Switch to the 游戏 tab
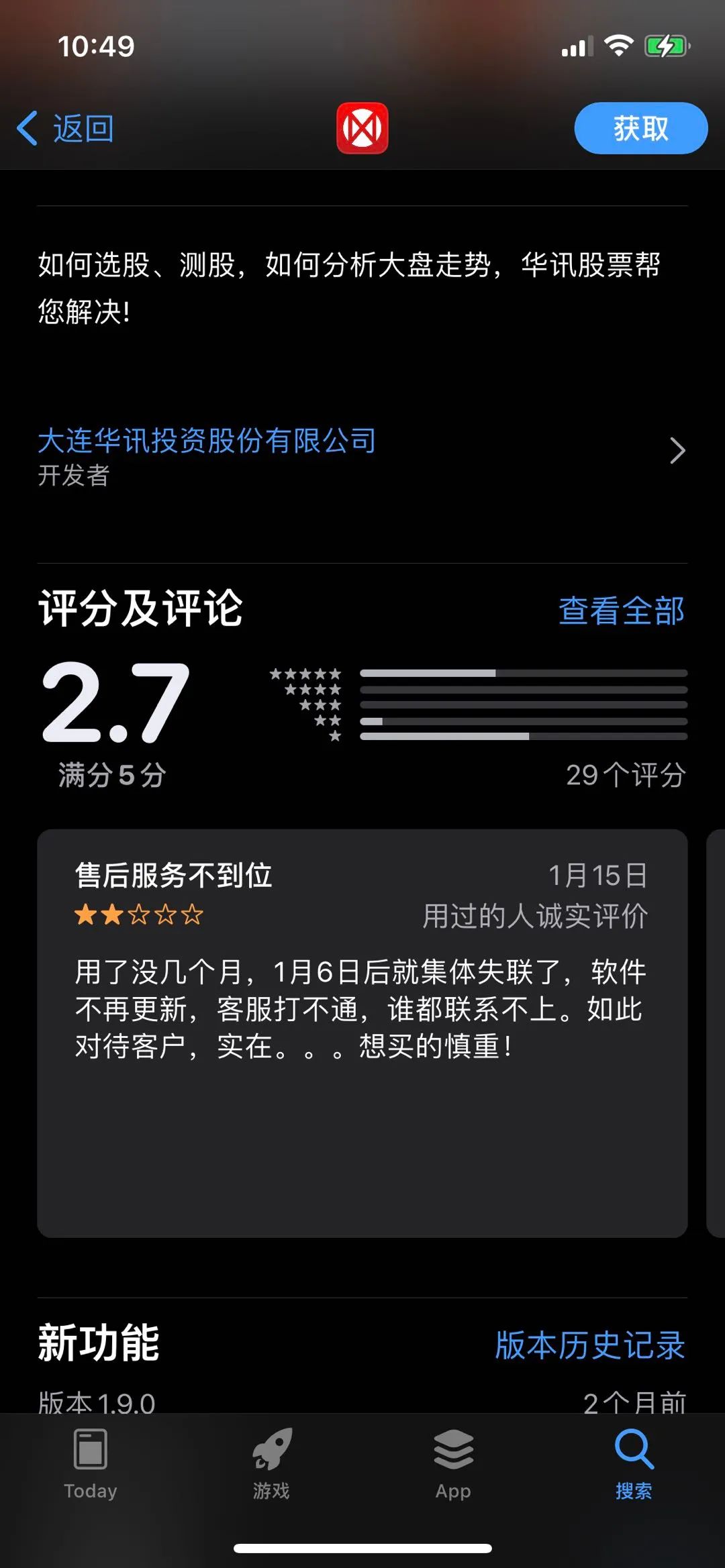Image resolution: width=725 pixels, height=1568 pixels. click(x=272, y=1463)
